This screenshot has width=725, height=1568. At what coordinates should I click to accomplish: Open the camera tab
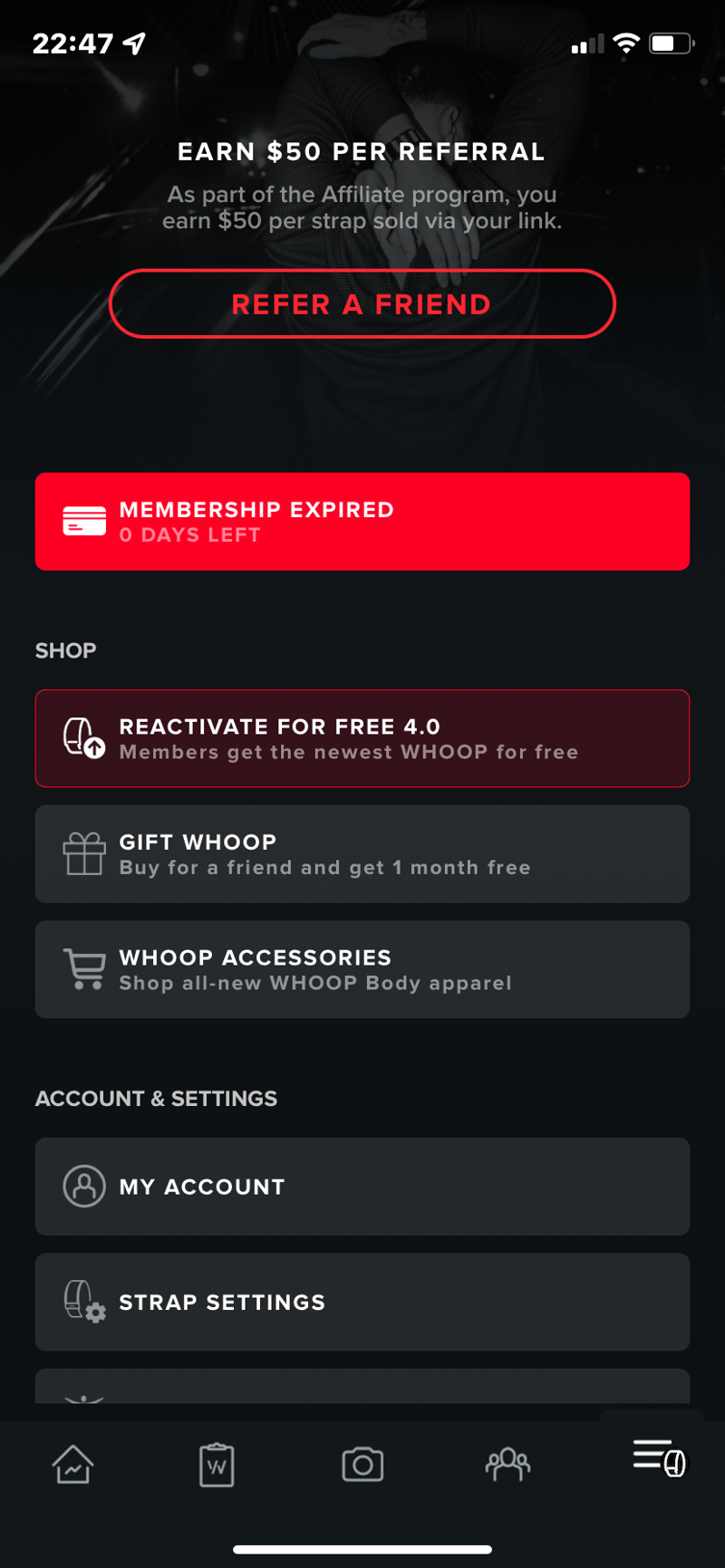(362, 1465)
